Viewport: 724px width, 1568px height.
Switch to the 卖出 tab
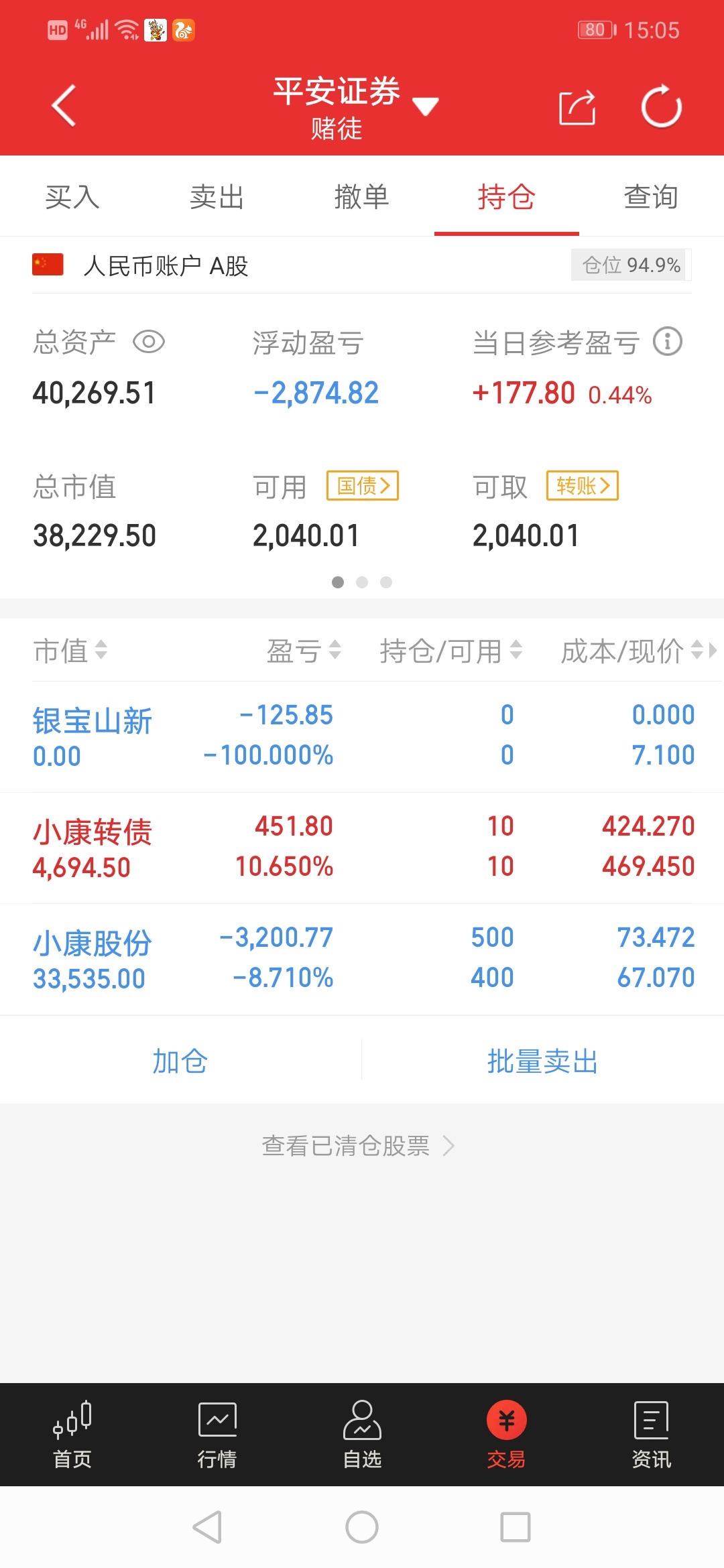pos(217,197)
